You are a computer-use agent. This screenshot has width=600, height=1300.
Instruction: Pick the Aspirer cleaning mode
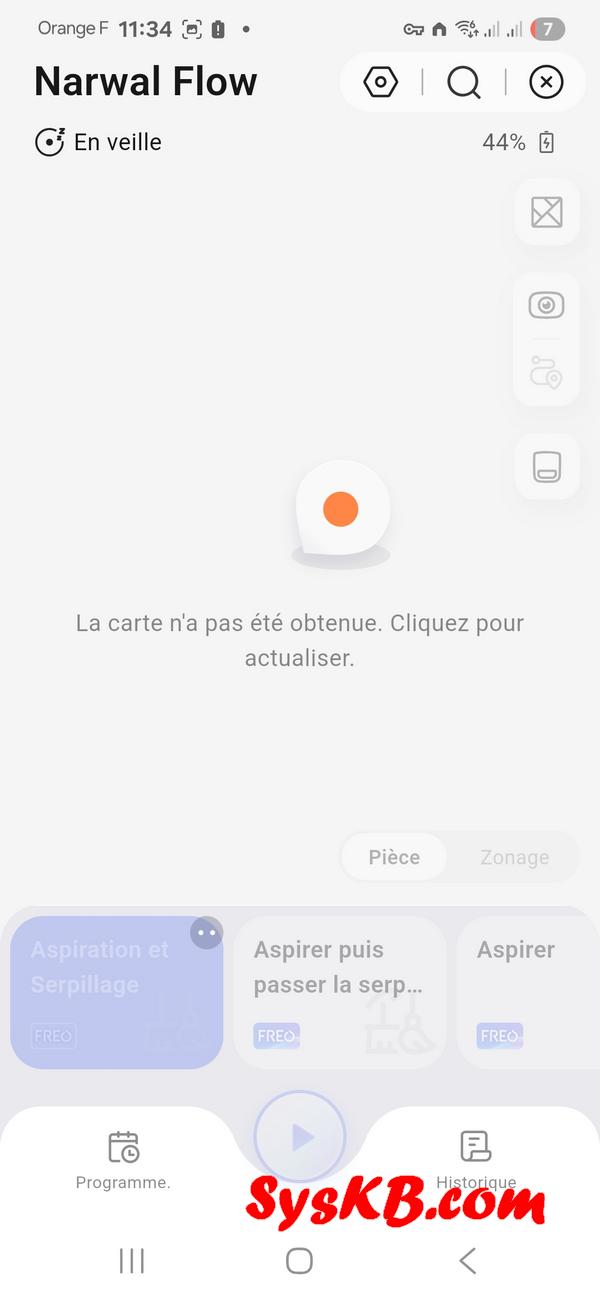pos(525,990)
